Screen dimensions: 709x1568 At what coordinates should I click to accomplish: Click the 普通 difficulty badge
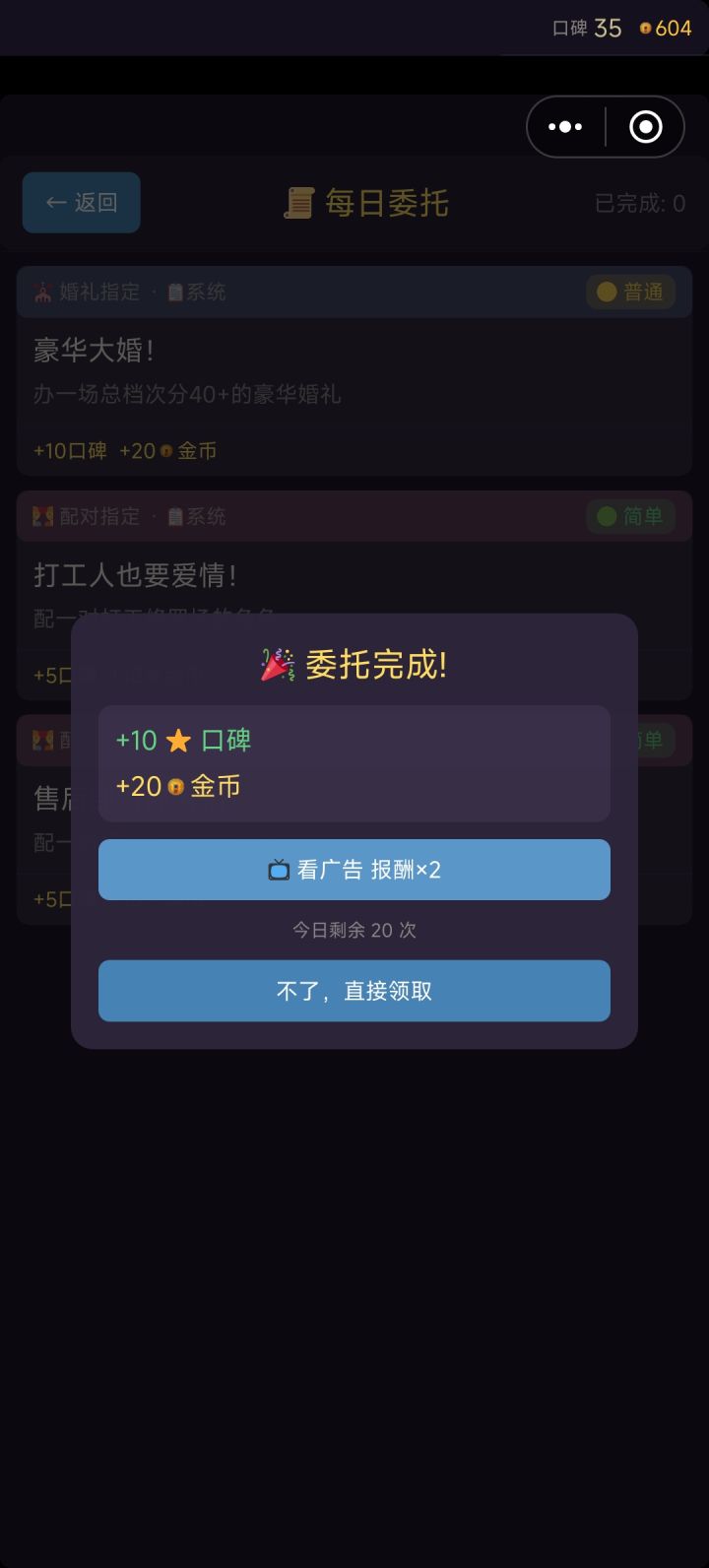pyautogui.click(x=629, y=292)
